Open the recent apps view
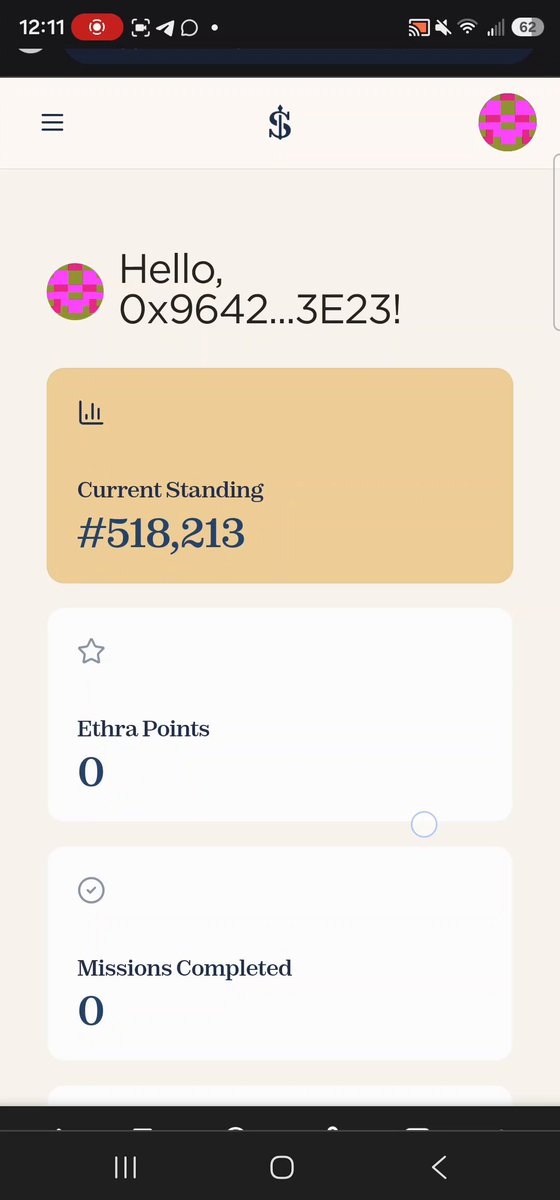Image resolution: width=560 pixels, height=1200 pixels. (x=125, y=1167)
